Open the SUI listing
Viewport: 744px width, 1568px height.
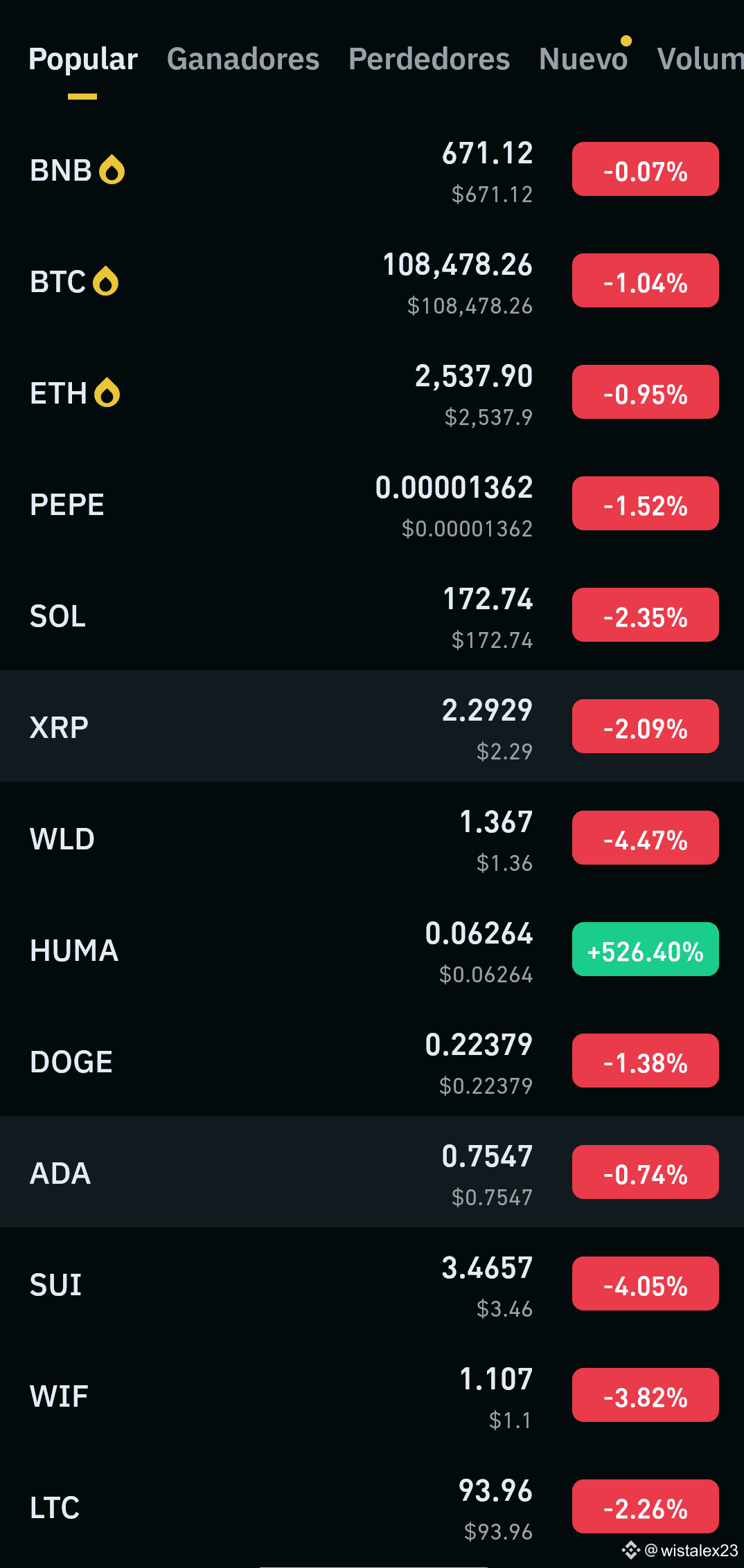point(372,1284)
